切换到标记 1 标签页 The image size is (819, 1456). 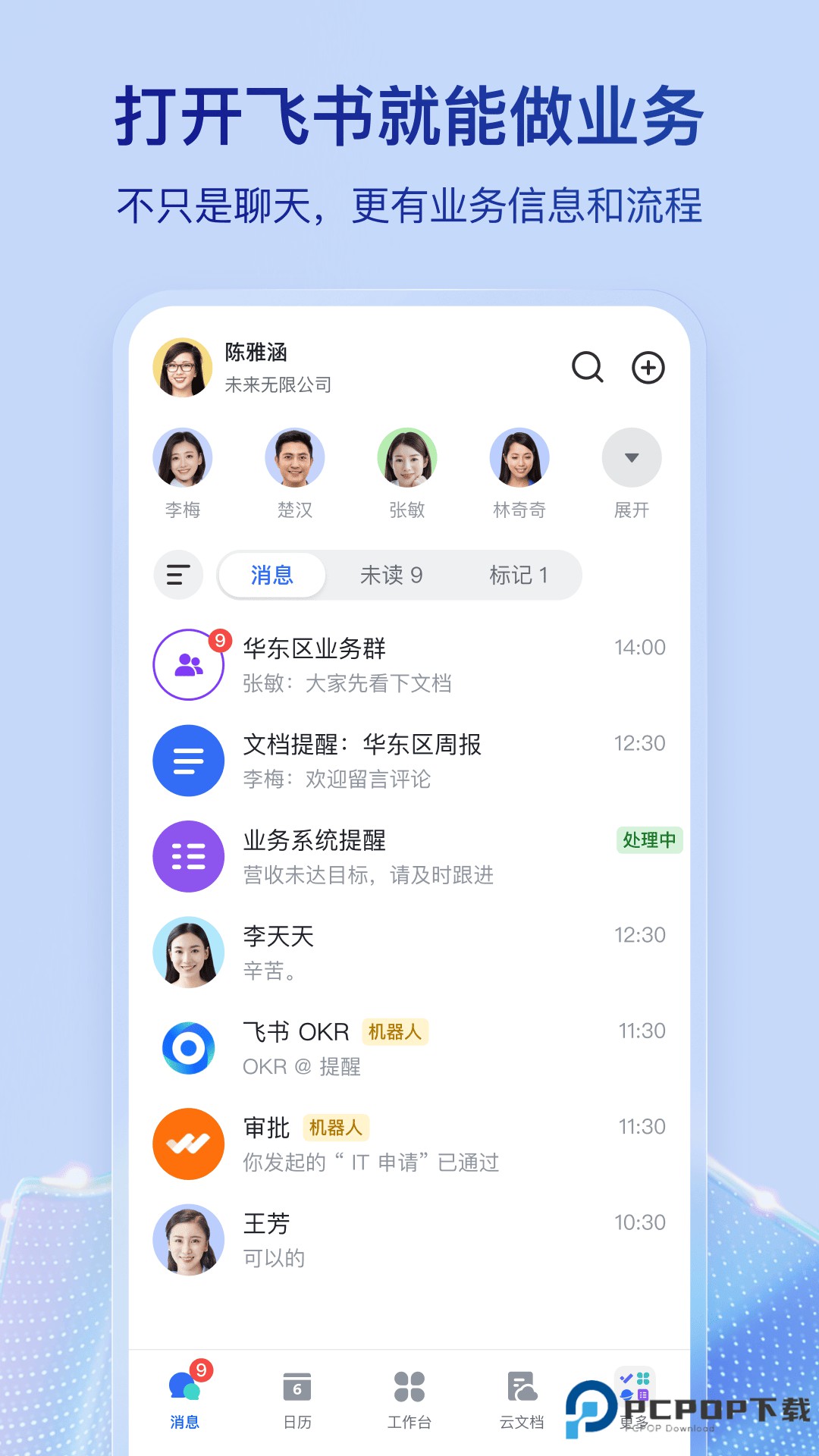coord(520,576)
